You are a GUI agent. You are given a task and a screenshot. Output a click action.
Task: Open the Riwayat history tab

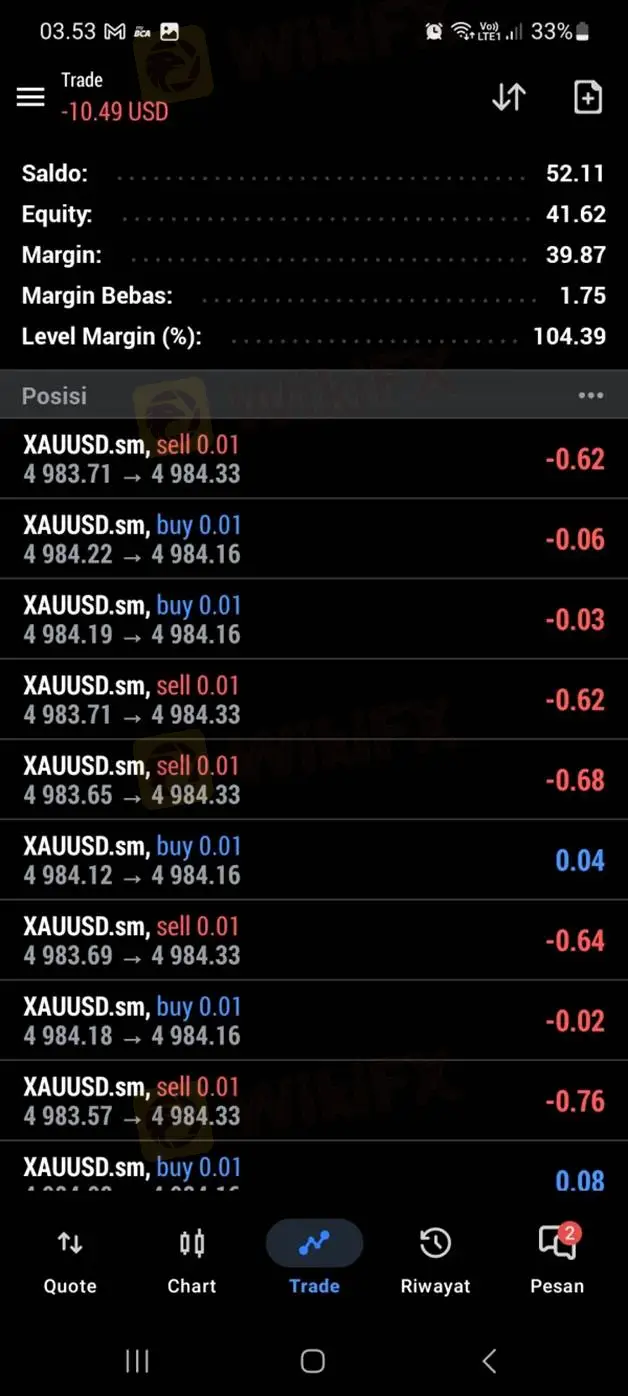click(x=435, y=1261)
